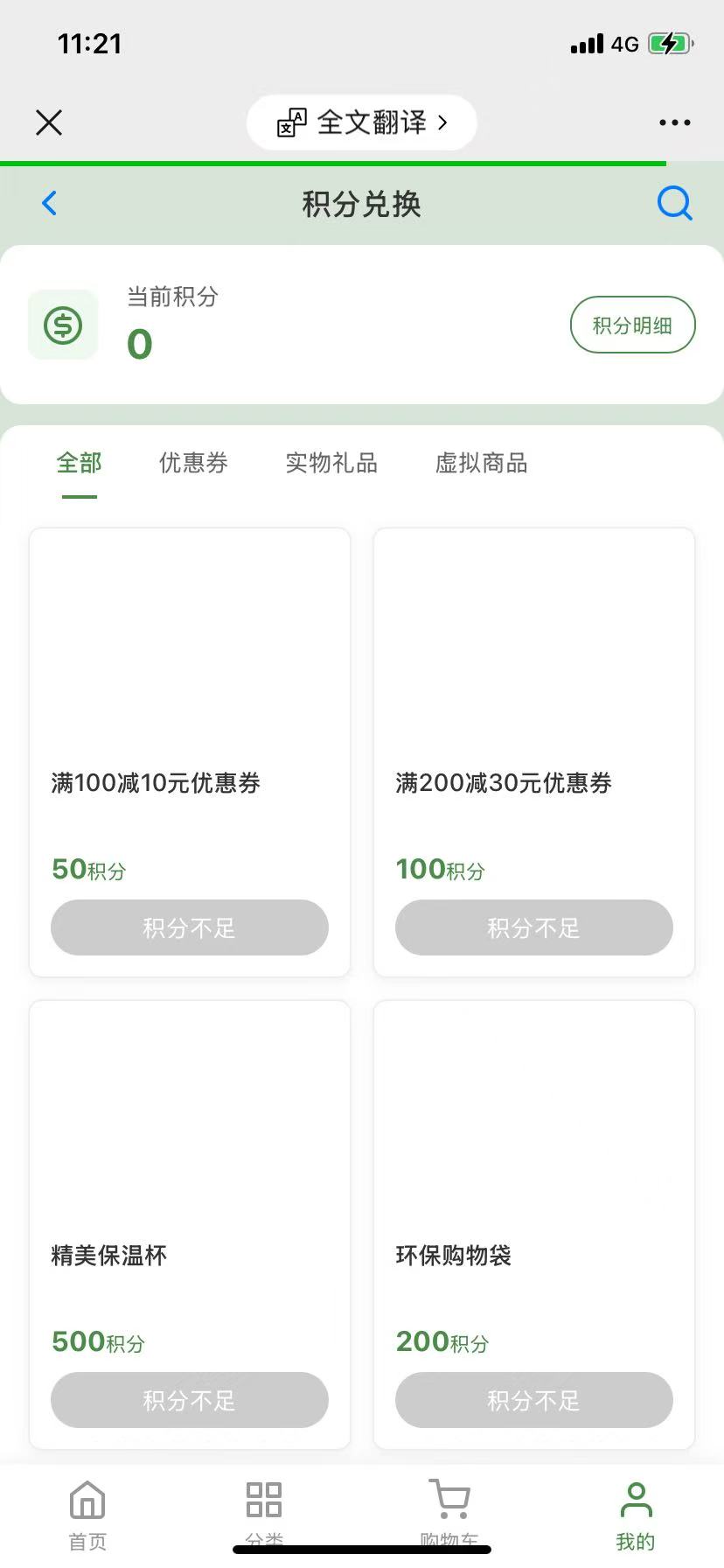Open the search magnifier icon
724x1568 pixels.
[x=674, y=204]
